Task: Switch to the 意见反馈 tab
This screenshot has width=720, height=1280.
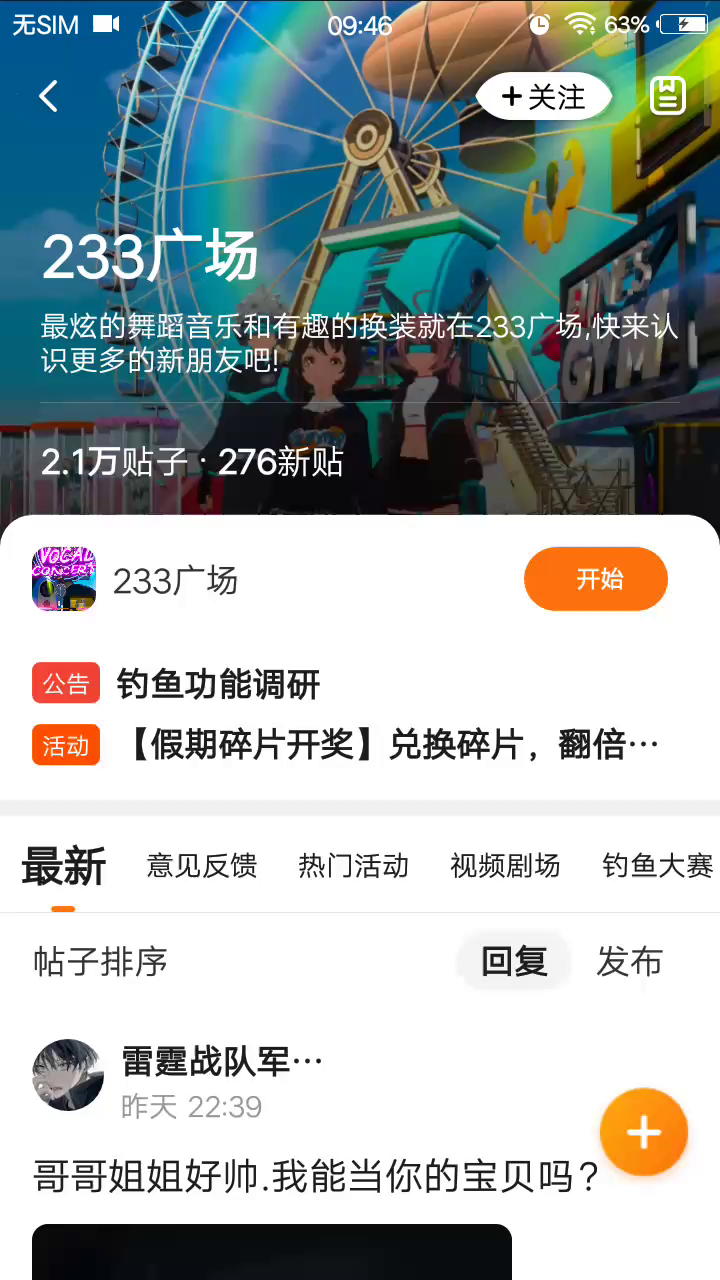Action: pyautogui.click(x=202, y=866)
